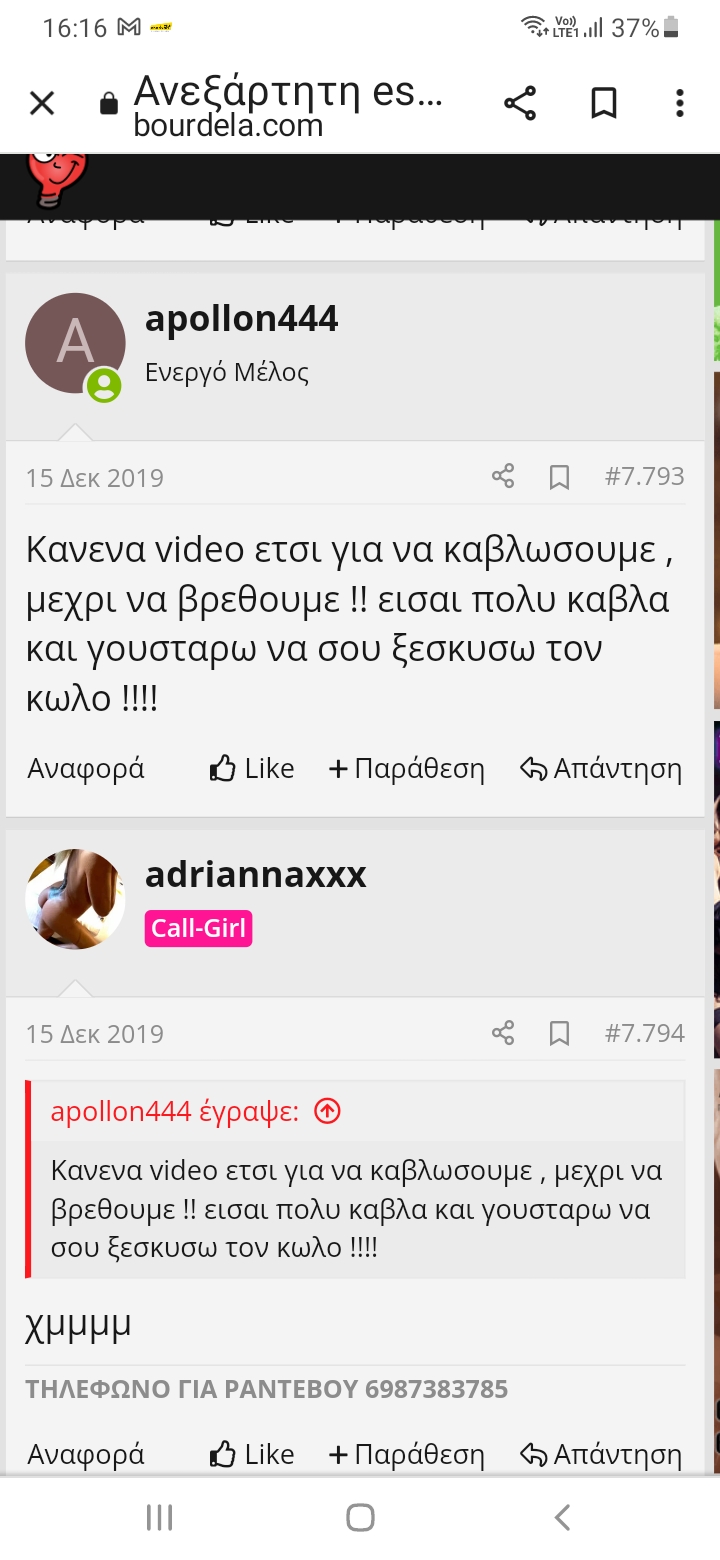This screenshot has width=720, height=1560.
Task: Open permalink #7.793
Action: pos(645,476)
